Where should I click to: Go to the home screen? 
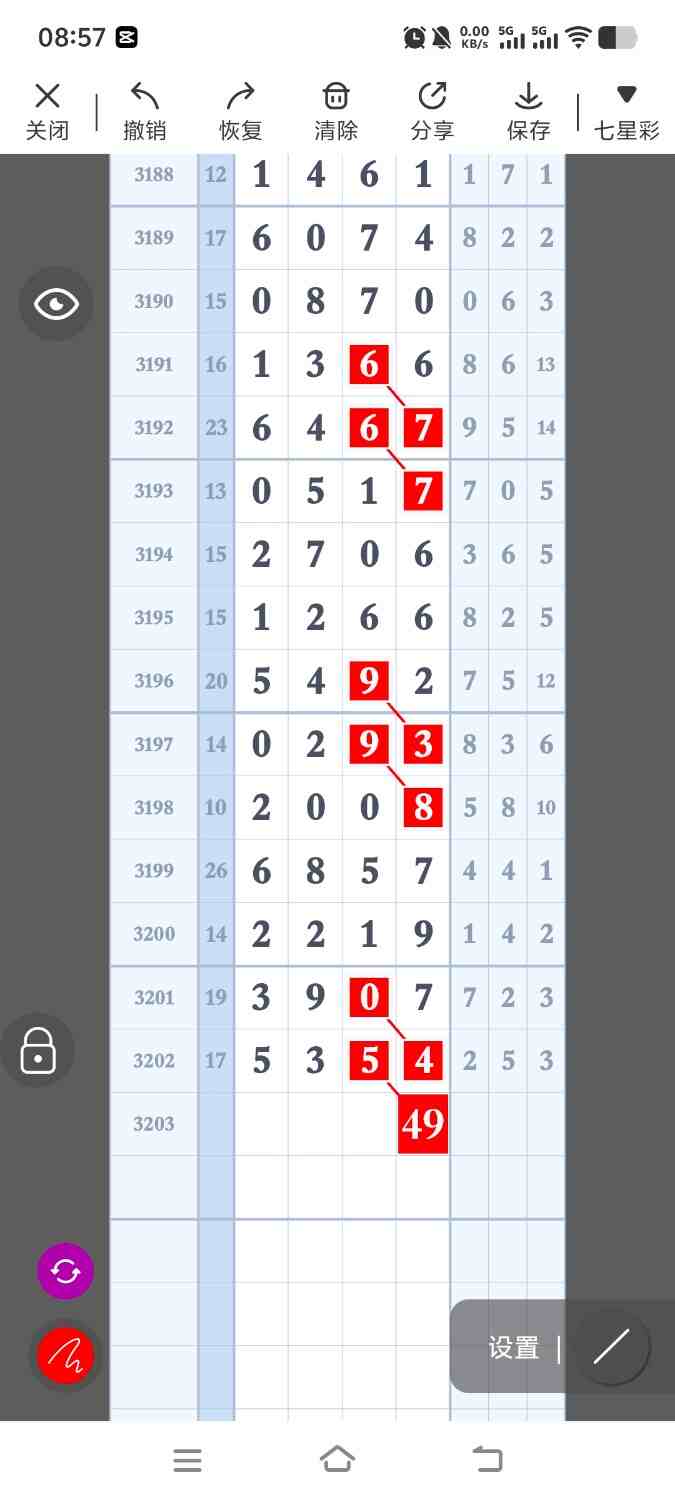pos(337,1460)
